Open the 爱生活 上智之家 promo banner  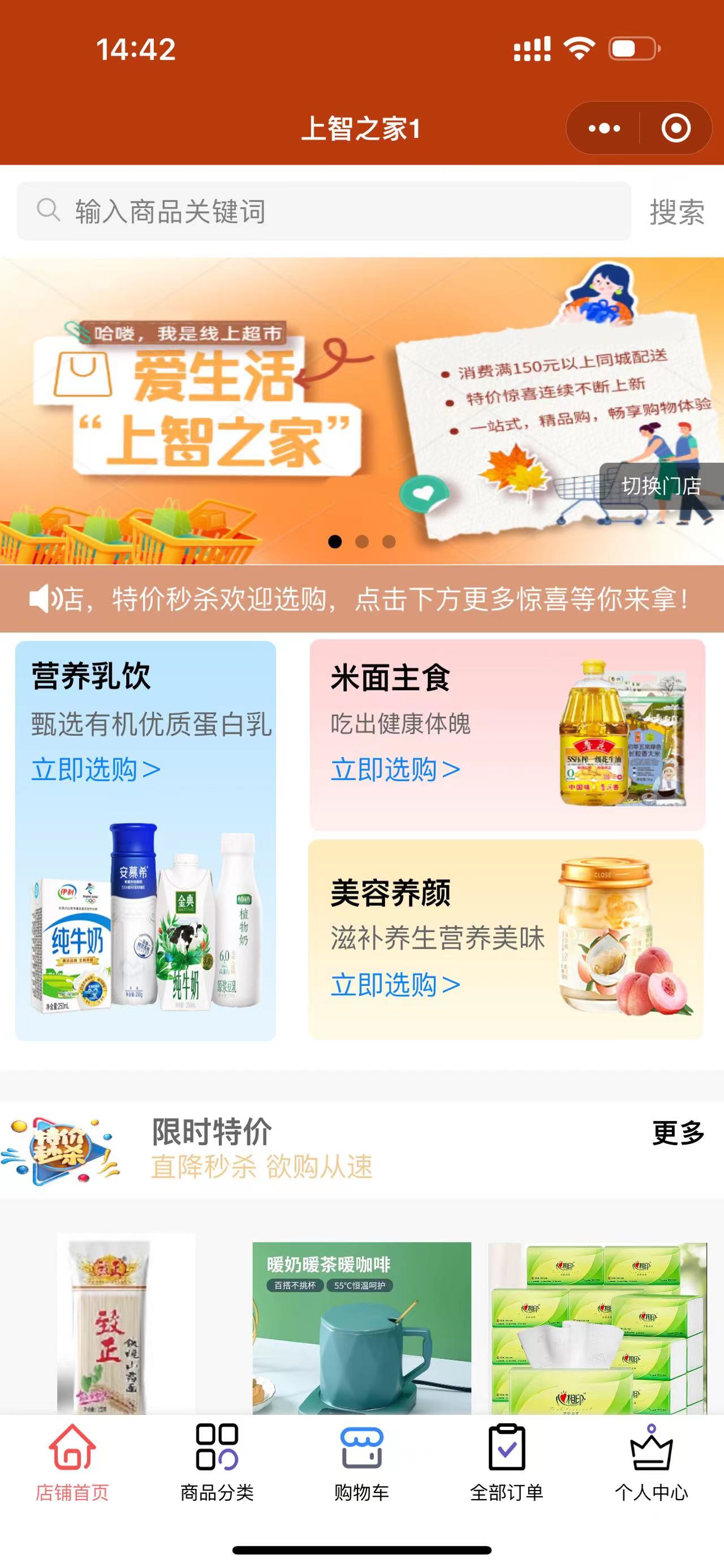(361, 411)
